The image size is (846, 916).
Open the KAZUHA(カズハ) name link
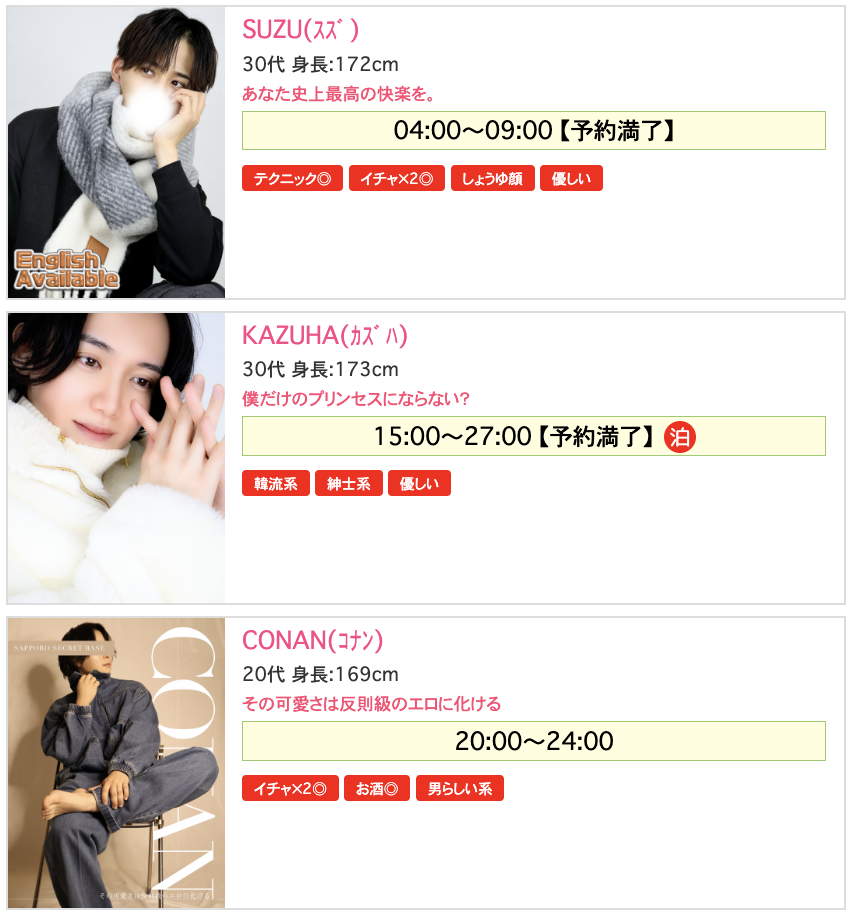point(324,336)
